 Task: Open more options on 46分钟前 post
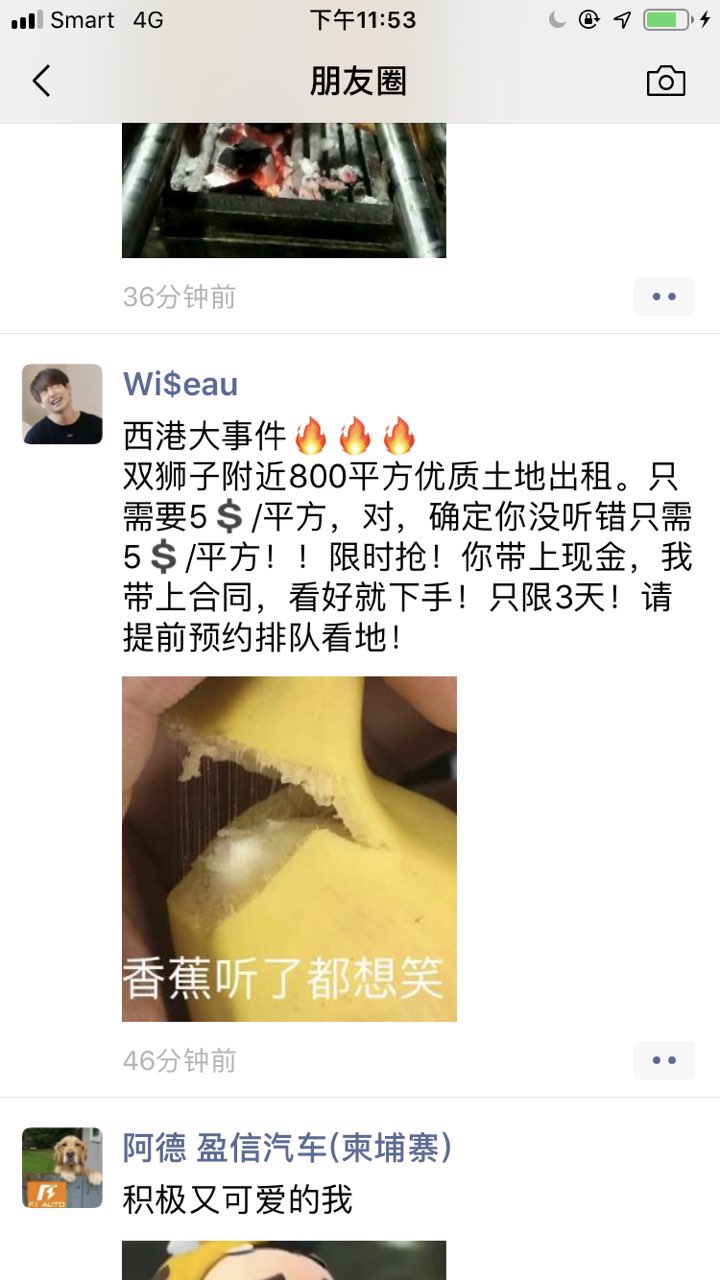click(x=664, y=1060)
